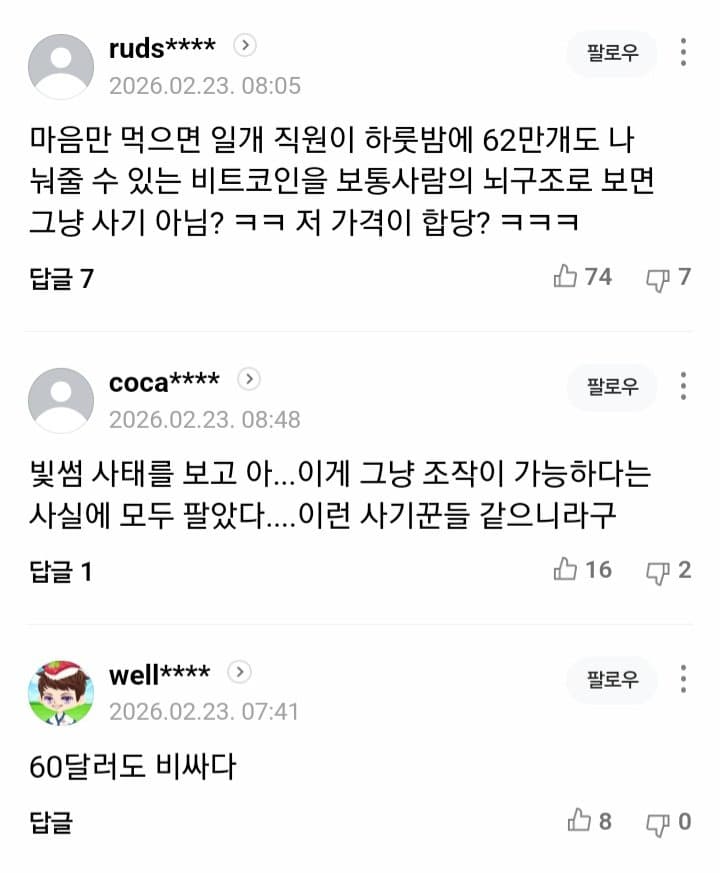
Task: Follow user ruds****
Action: (612, 53)
